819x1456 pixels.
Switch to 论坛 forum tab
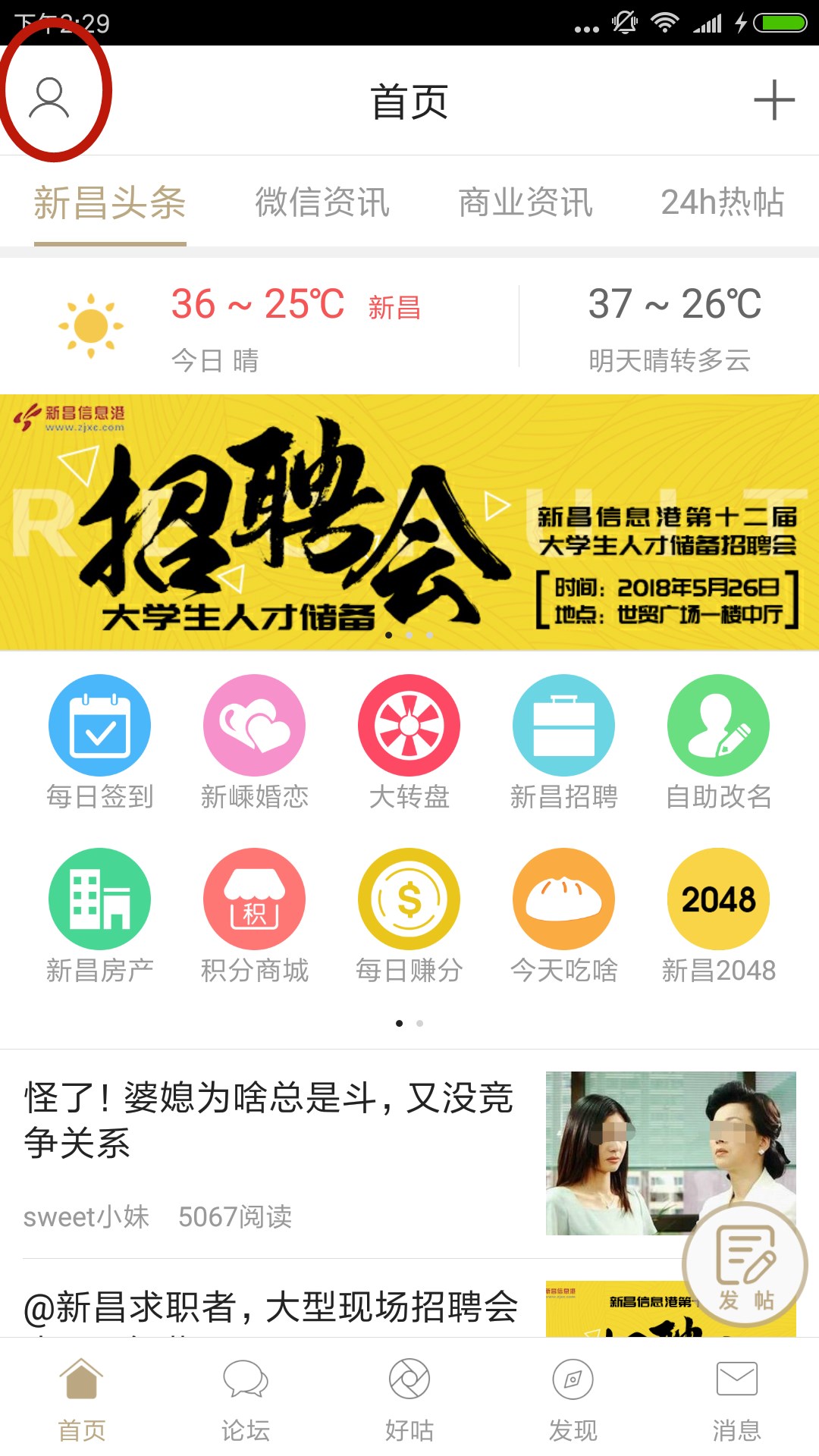click(245, 1398)
